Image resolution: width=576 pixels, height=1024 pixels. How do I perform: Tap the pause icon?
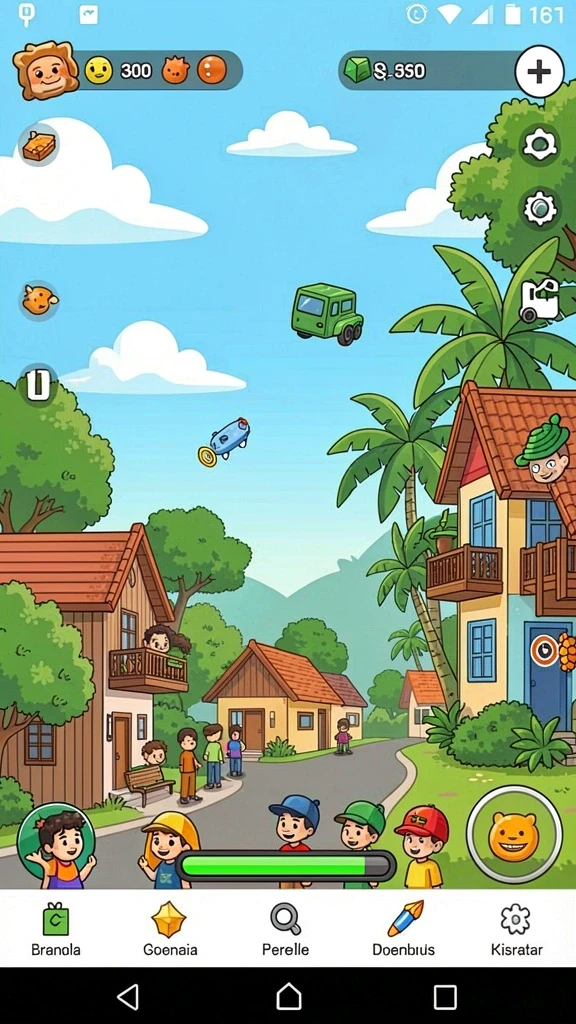(38, 384)
